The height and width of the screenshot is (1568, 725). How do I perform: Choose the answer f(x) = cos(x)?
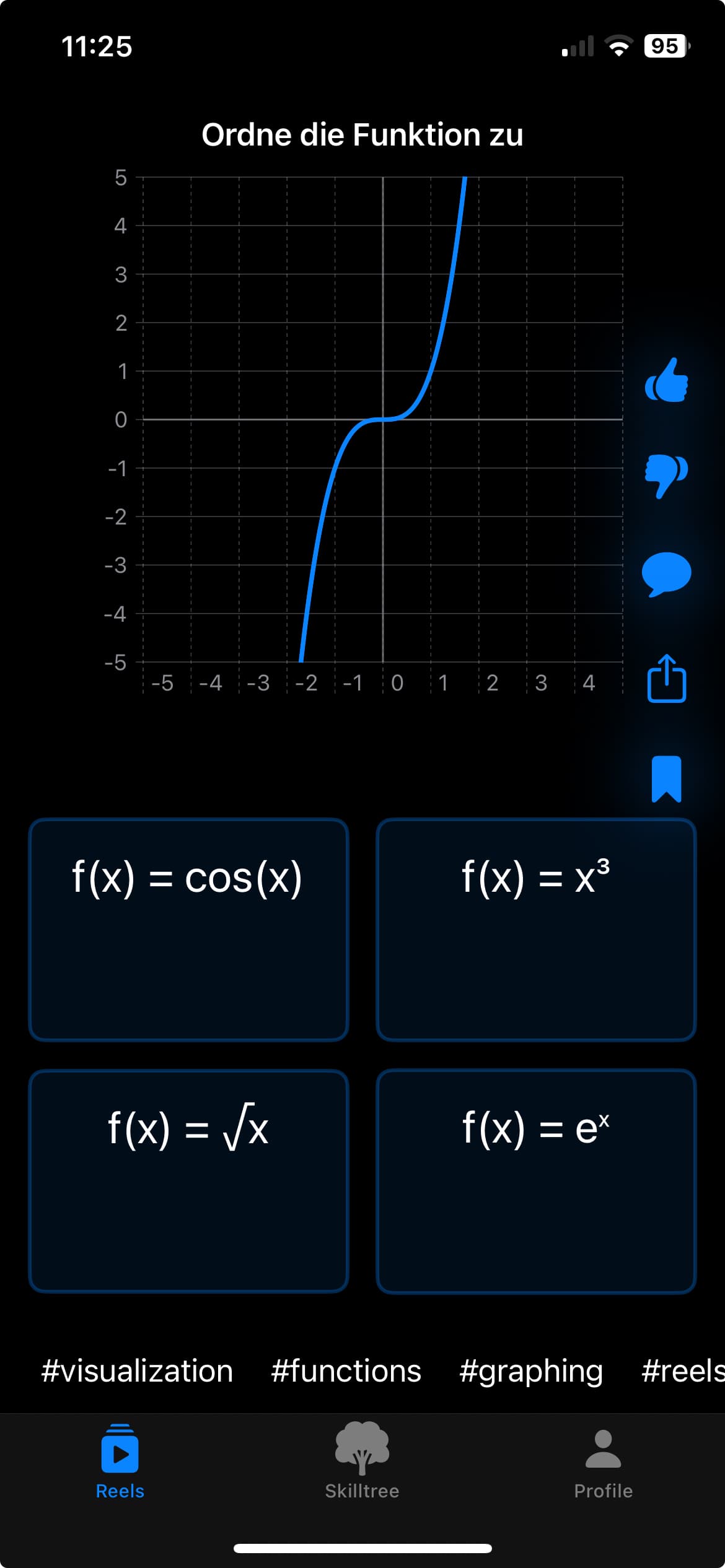coord(188,930)
